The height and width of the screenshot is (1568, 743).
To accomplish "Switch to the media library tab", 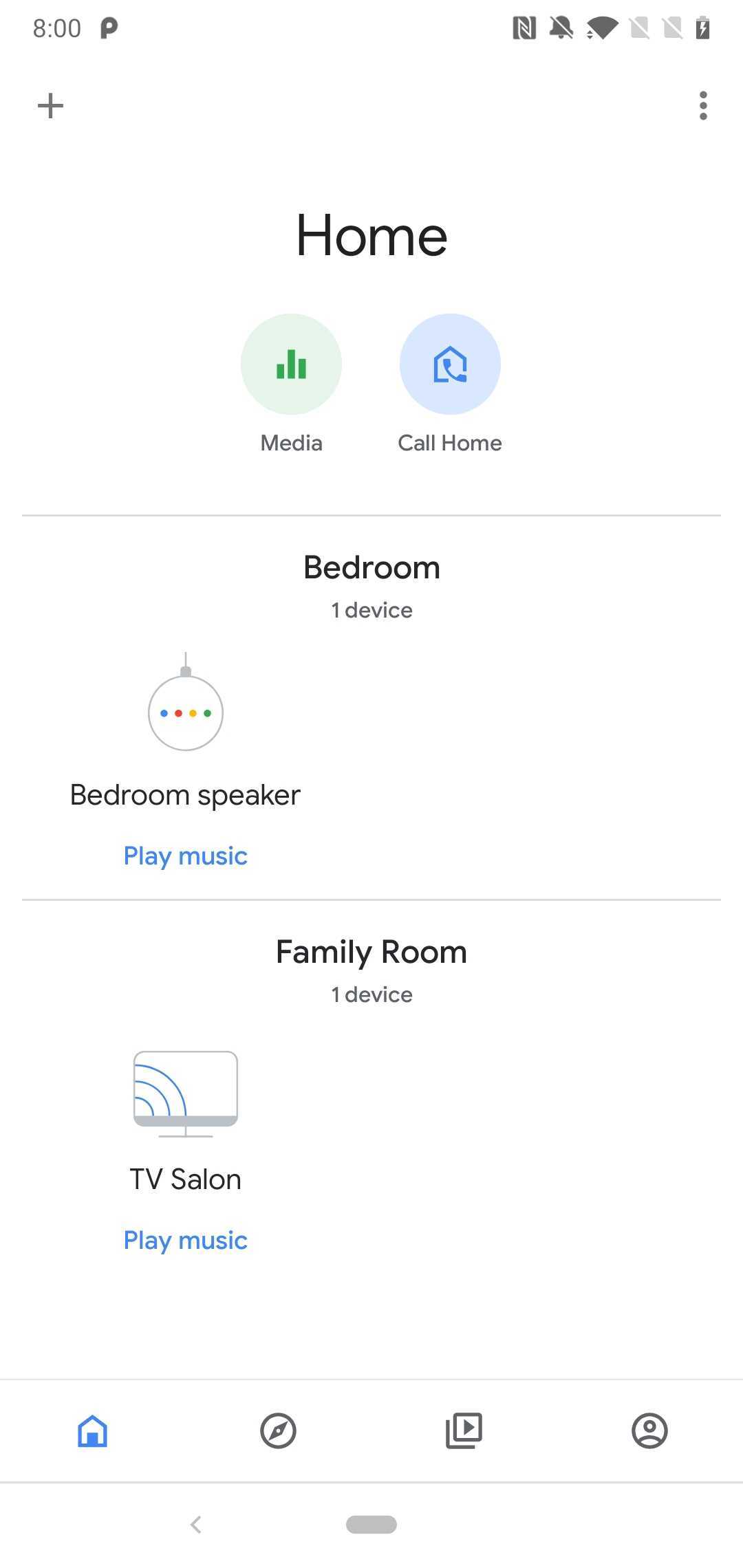I will [464, 1431].
